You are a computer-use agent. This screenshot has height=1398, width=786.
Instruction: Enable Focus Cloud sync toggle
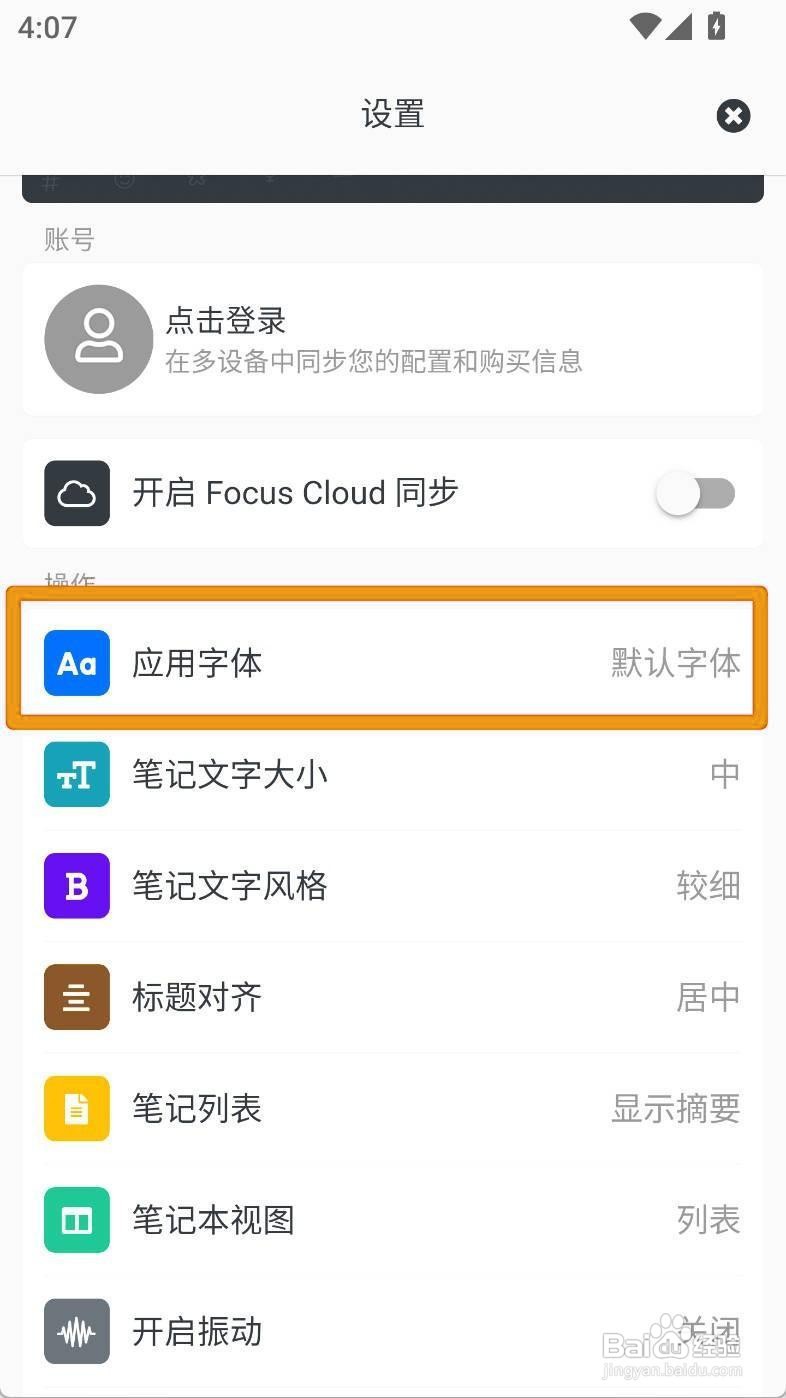click(x=697, y=493)
